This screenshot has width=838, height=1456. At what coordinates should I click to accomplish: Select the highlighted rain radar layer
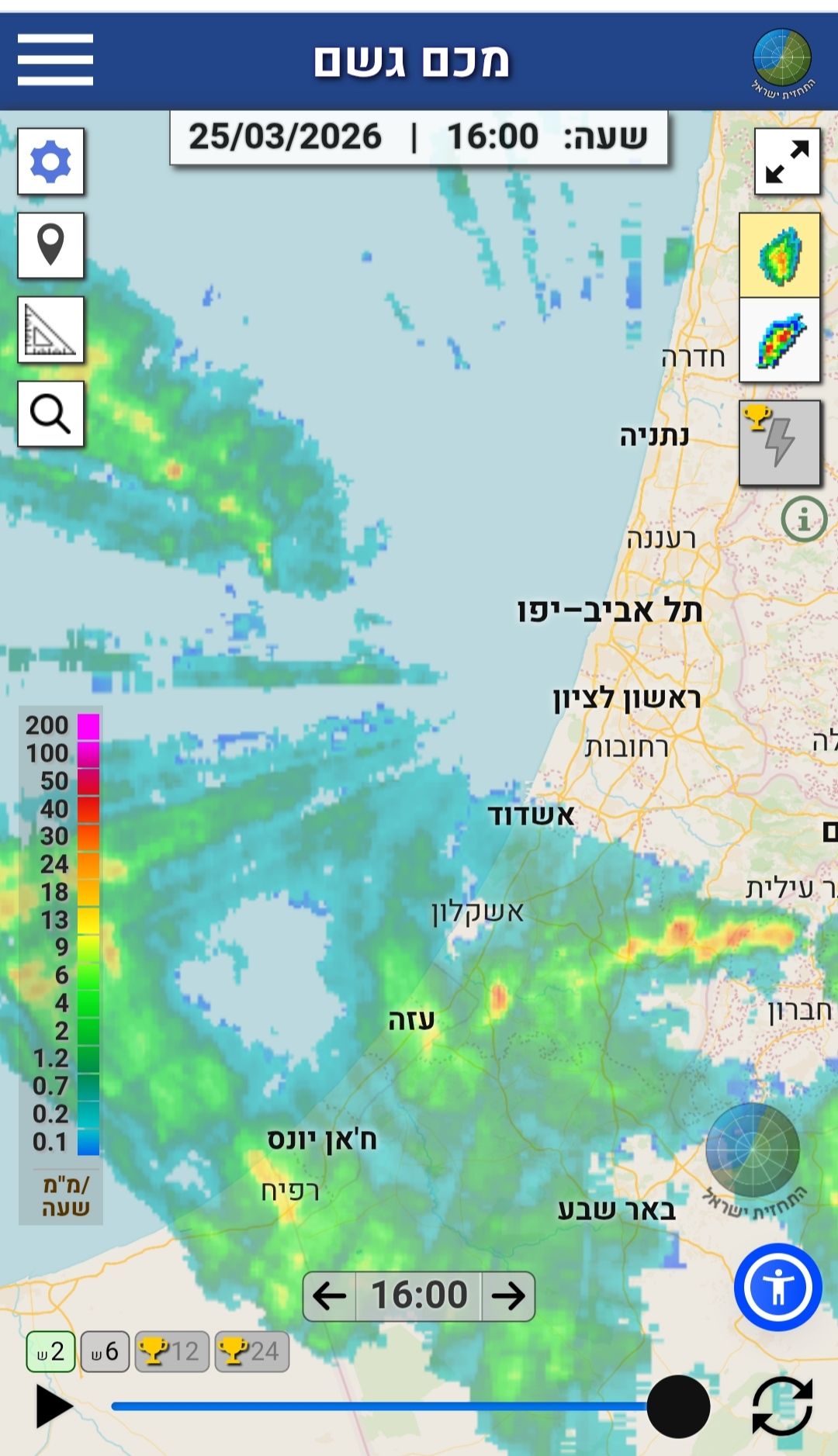pyautogui.click(x=779, y=255)
